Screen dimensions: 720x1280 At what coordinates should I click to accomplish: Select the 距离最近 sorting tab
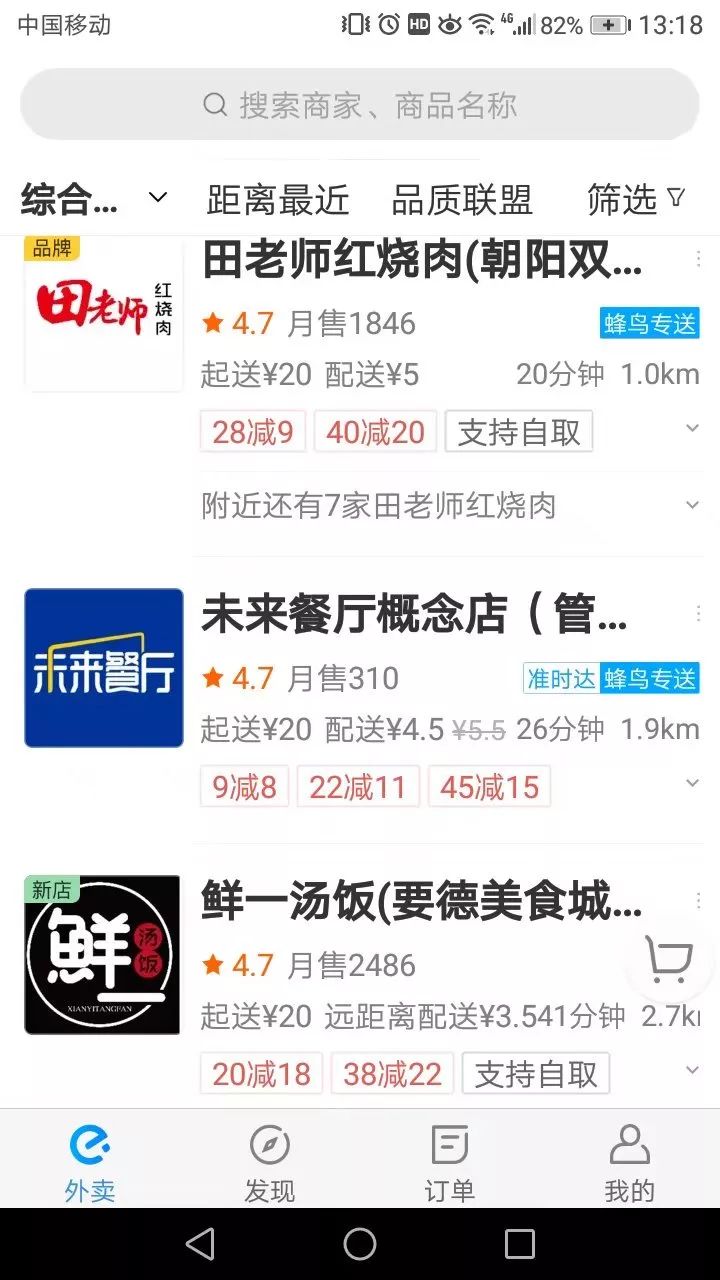click(x=277, y=199)
